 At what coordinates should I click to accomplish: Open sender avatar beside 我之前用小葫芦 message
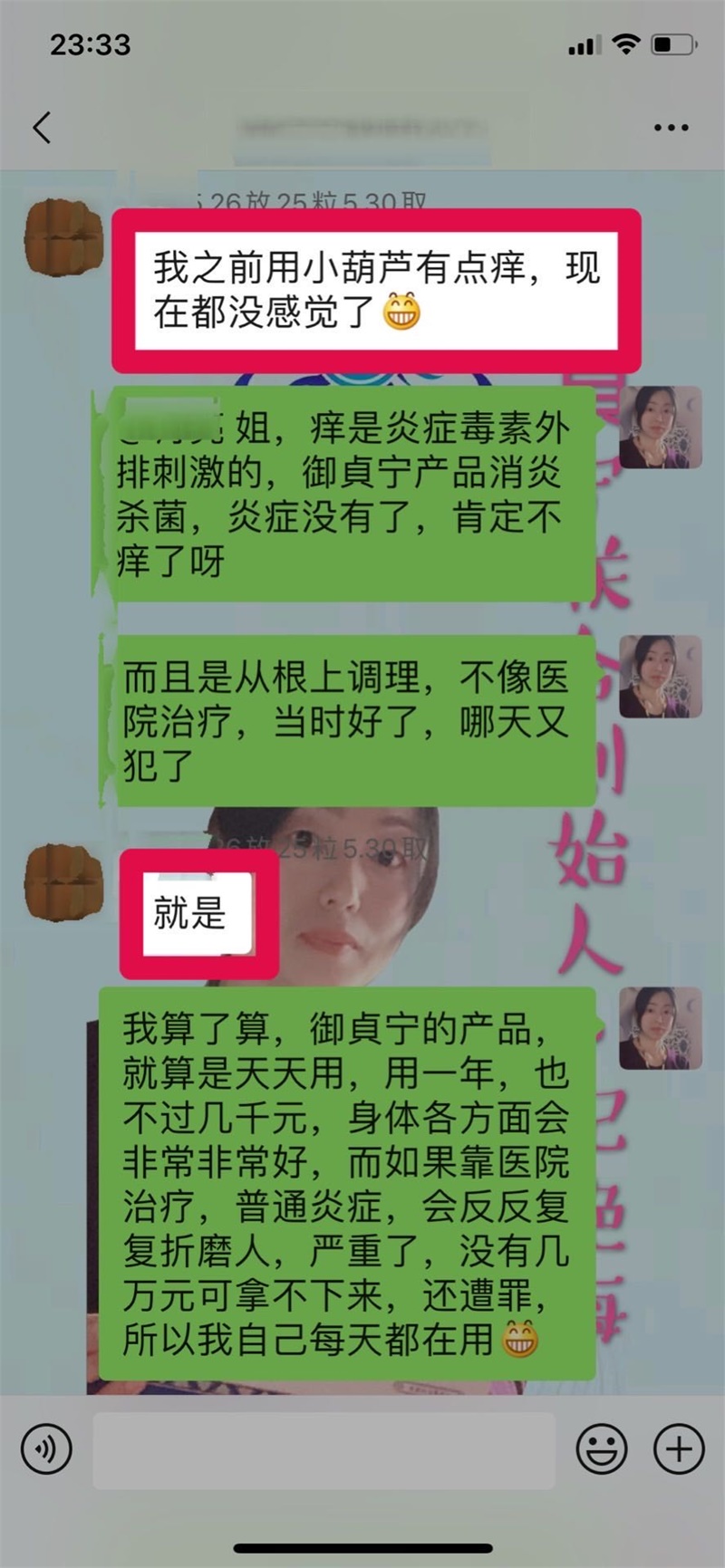63,238
